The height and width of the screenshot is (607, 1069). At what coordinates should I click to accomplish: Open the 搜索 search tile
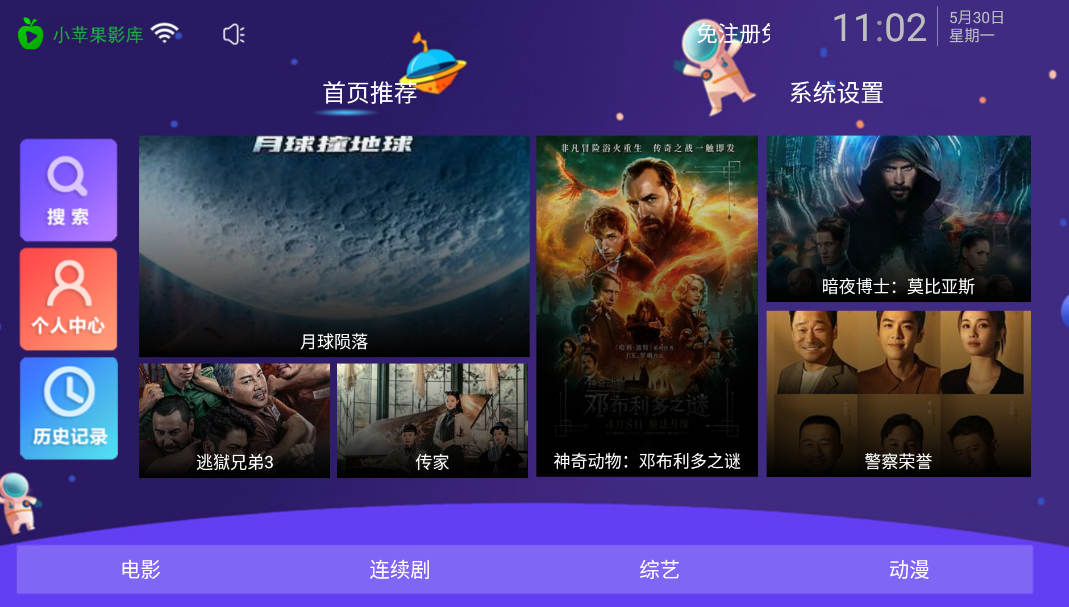coord(68,190)
